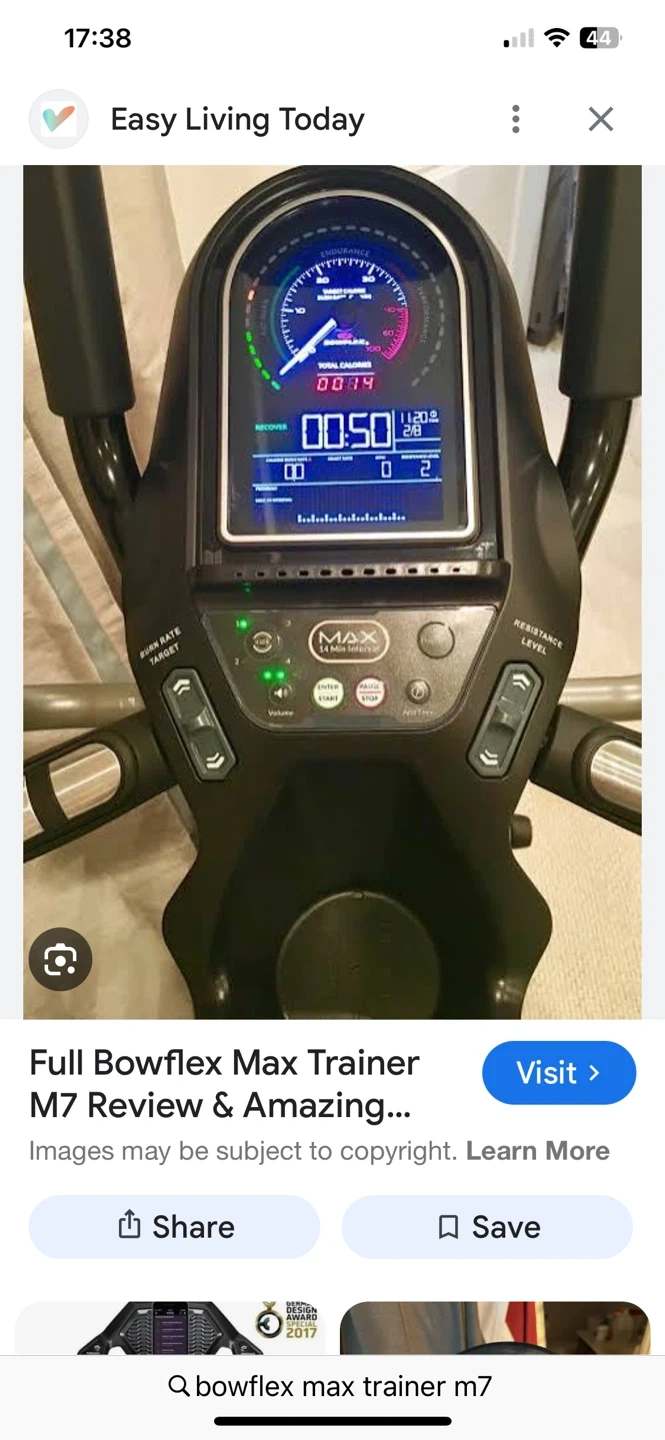This screenshot has width=665, height=1440.
Task: Open the three-dot overflow menu
Action: 516,119
